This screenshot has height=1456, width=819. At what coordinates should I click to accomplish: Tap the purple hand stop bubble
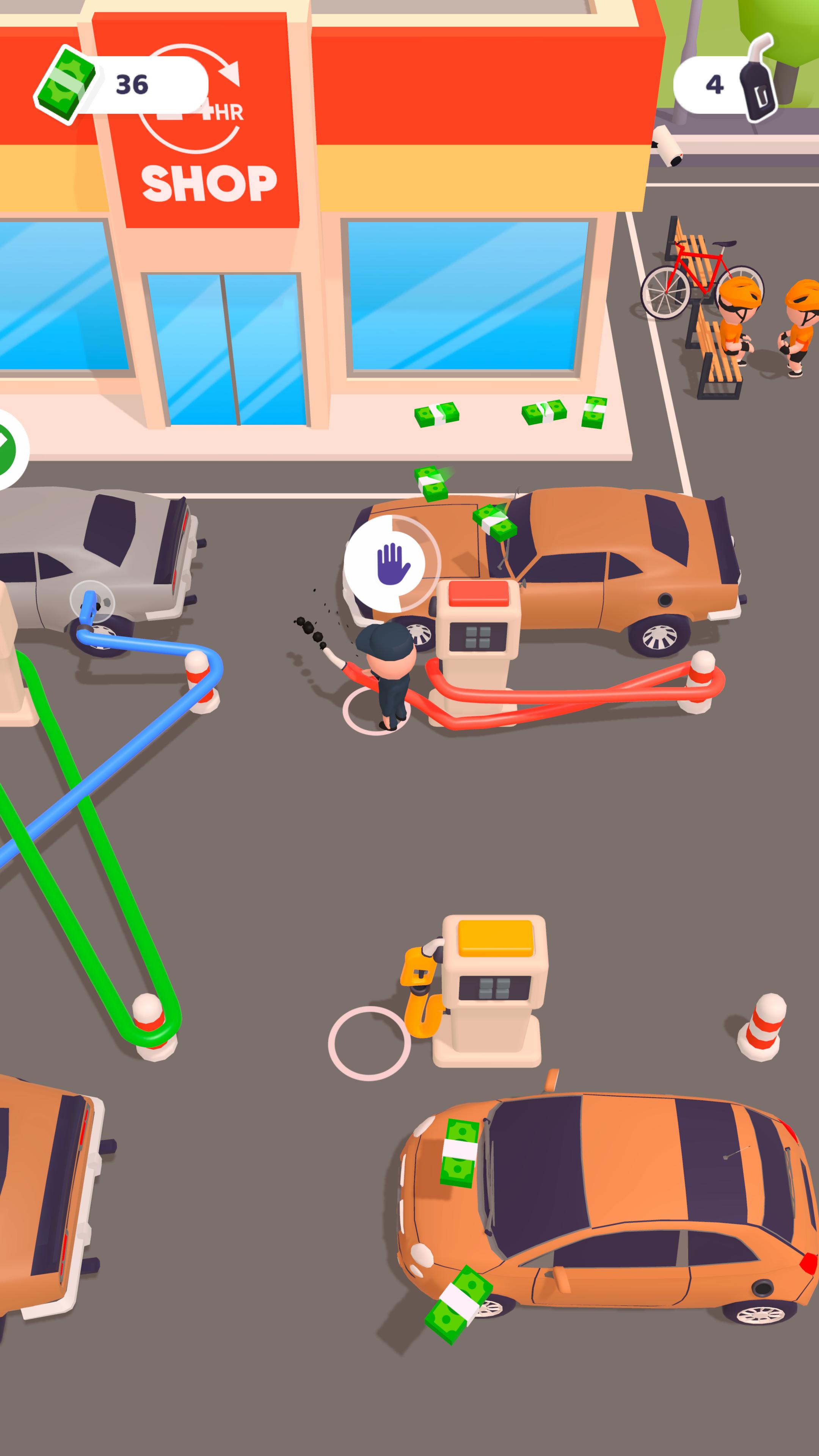(x=392, y=563)
